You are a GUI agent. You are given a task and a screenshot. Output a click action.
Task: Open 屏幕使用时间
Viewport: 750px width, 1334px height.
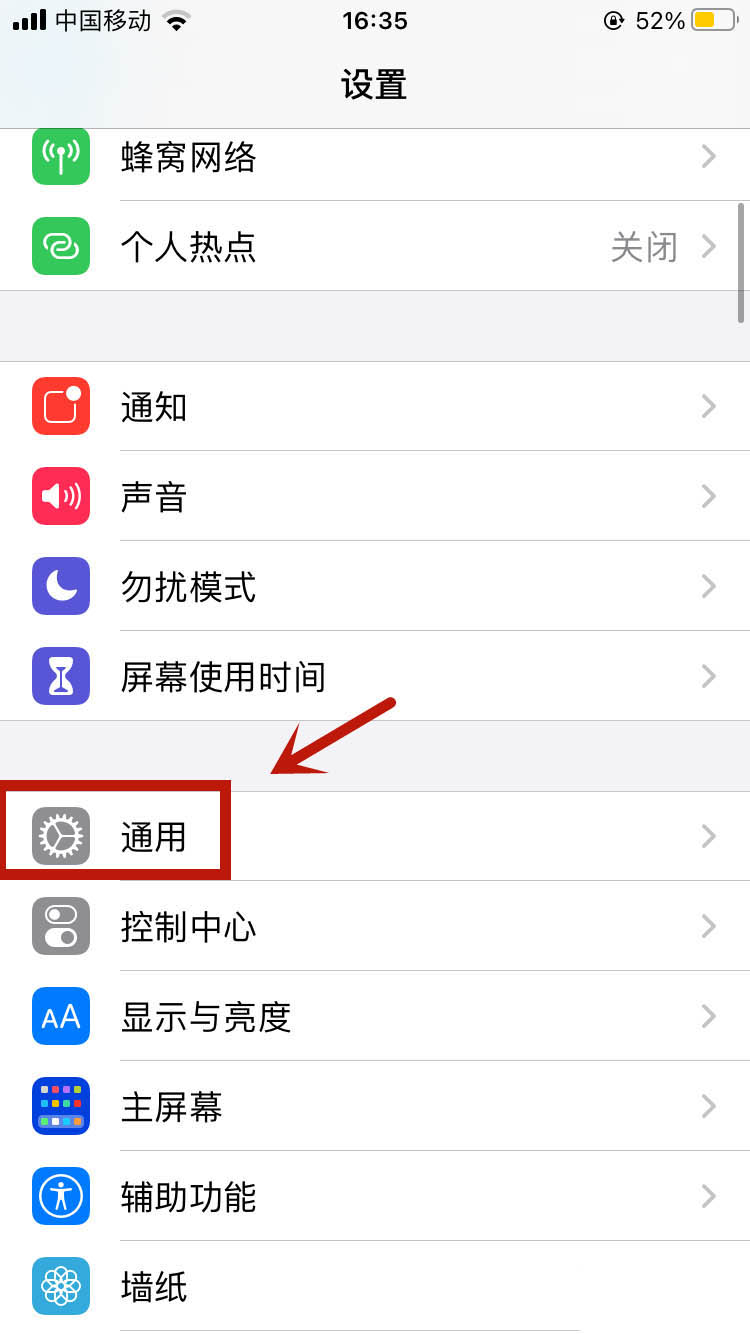(x=375, y=676)
